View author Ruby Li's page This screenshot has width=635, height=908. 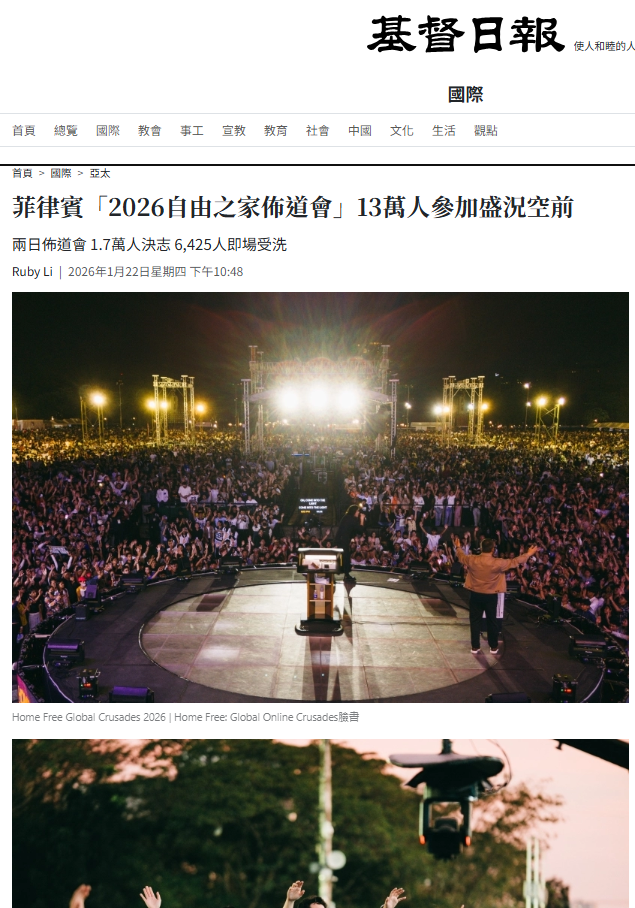coord(32,272)
